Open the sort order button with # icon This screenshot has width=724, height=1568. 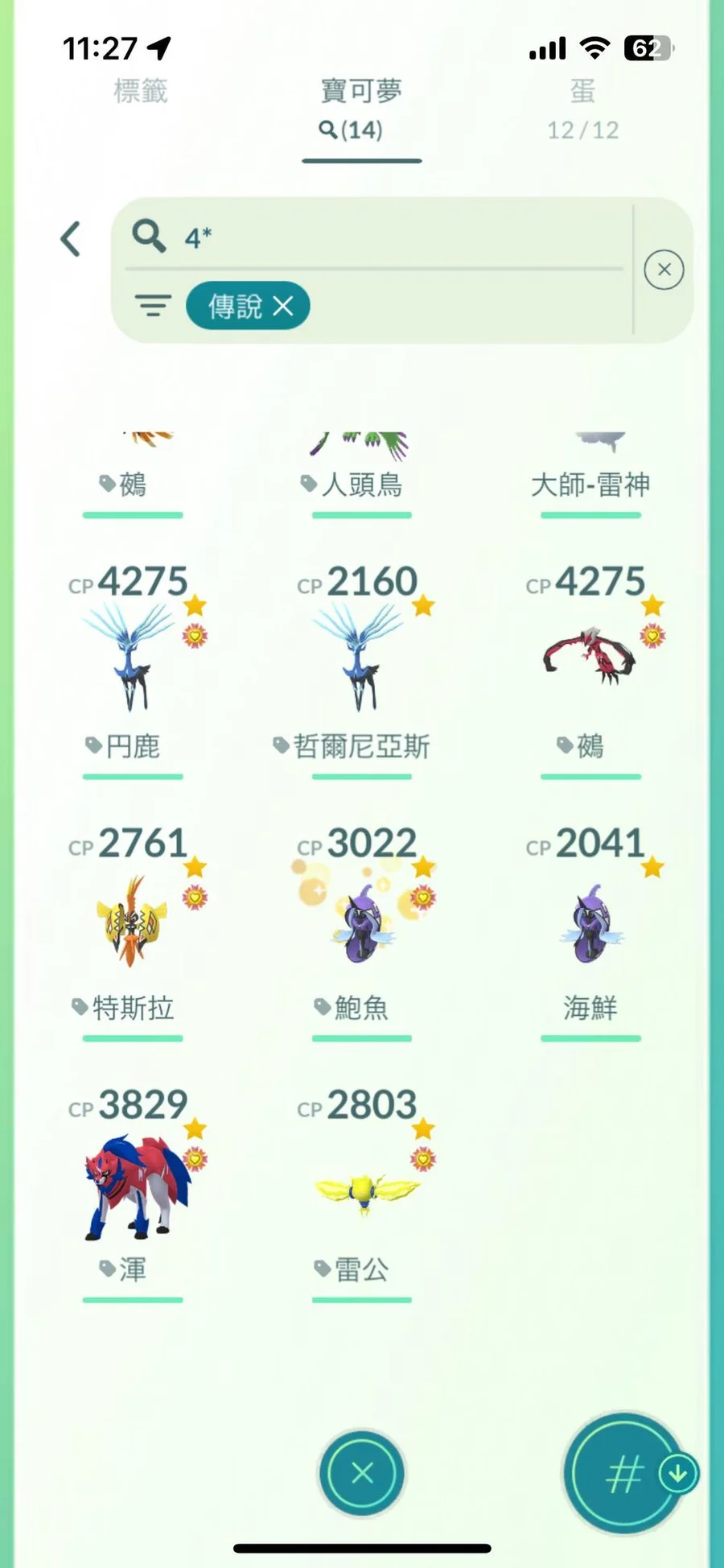click(x=624, y=1473)
